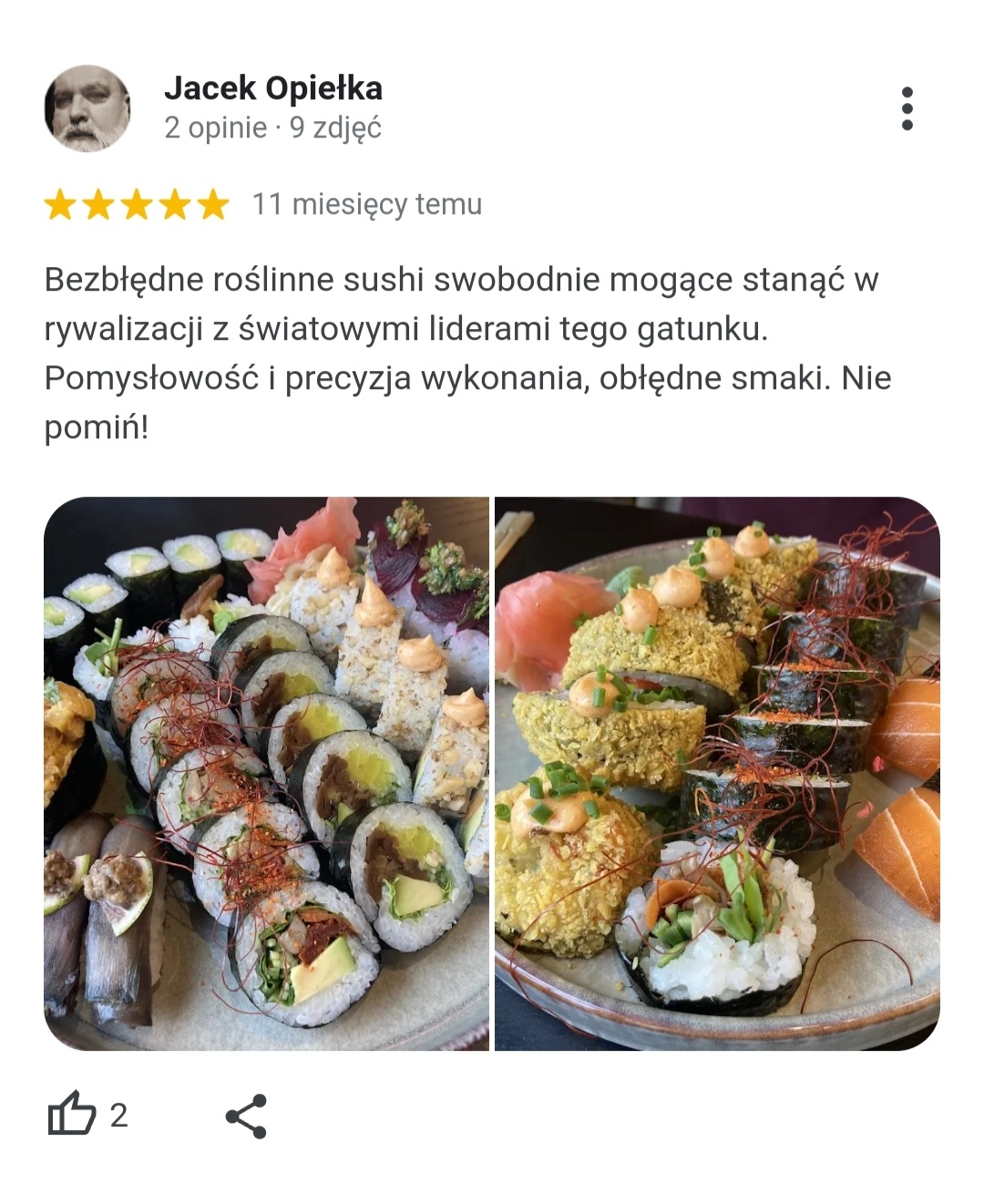The width and height of the screenshot is (984, 1204).
Task: Open Jacek Opiełka's profile picture
Action: pos(87,108)
